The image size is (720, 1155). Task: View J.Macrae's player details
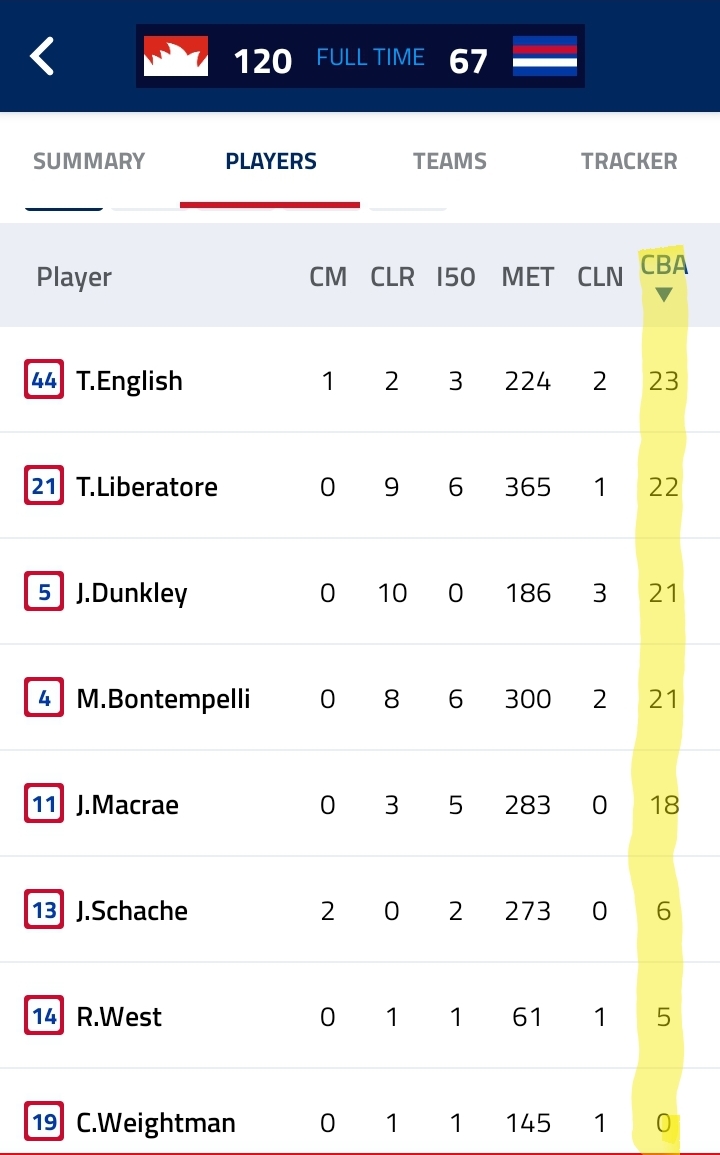pos(360,804)
